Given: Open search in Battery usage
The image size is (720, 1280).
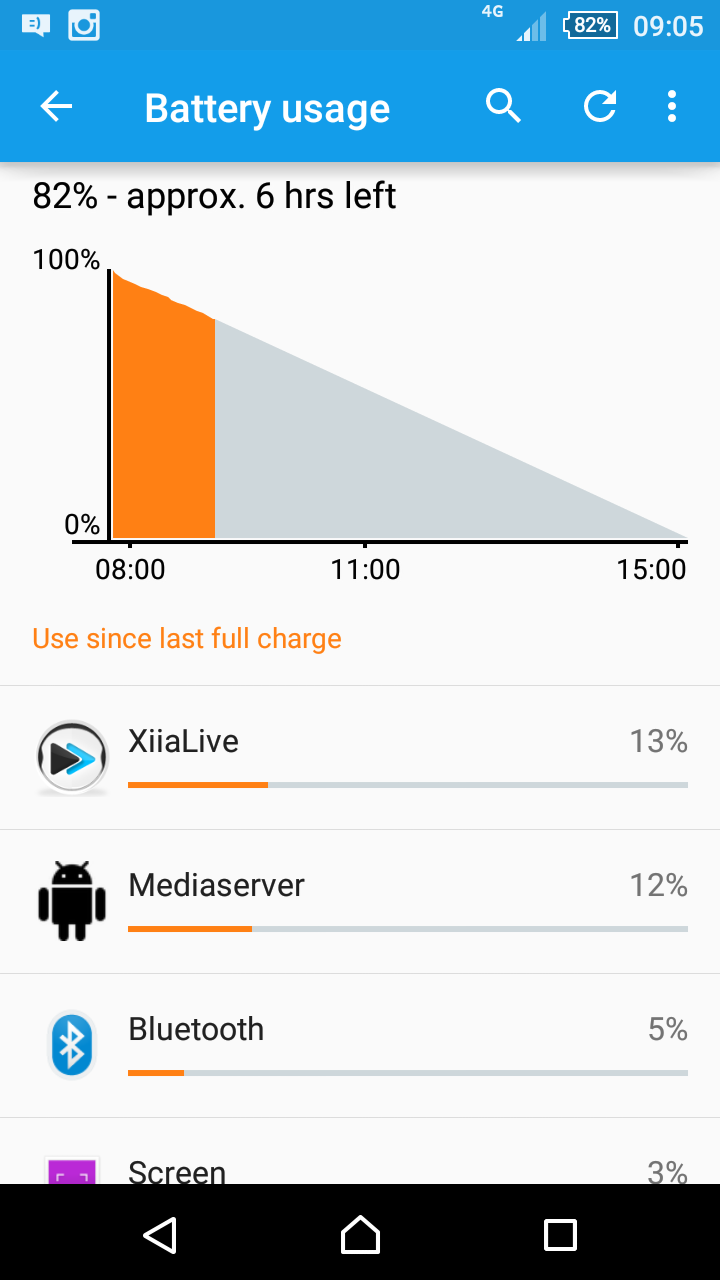Looking at the screenshot, I should tap(503, 106).
